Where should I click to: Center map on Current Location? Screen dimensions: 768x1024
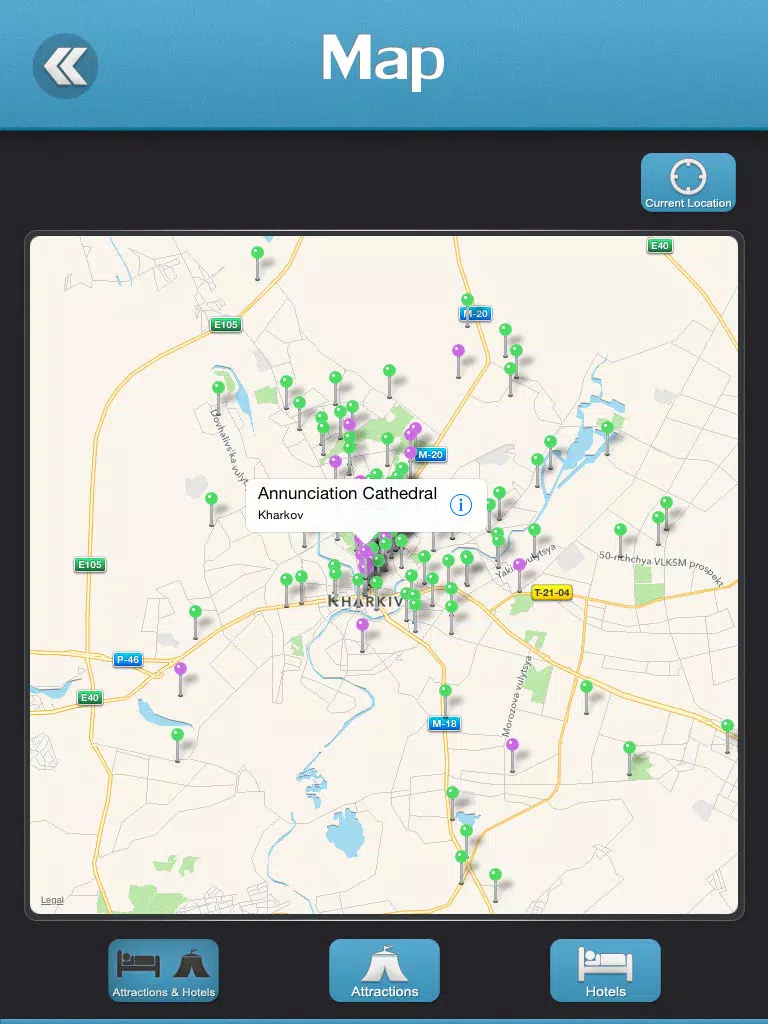pos(688,182)
